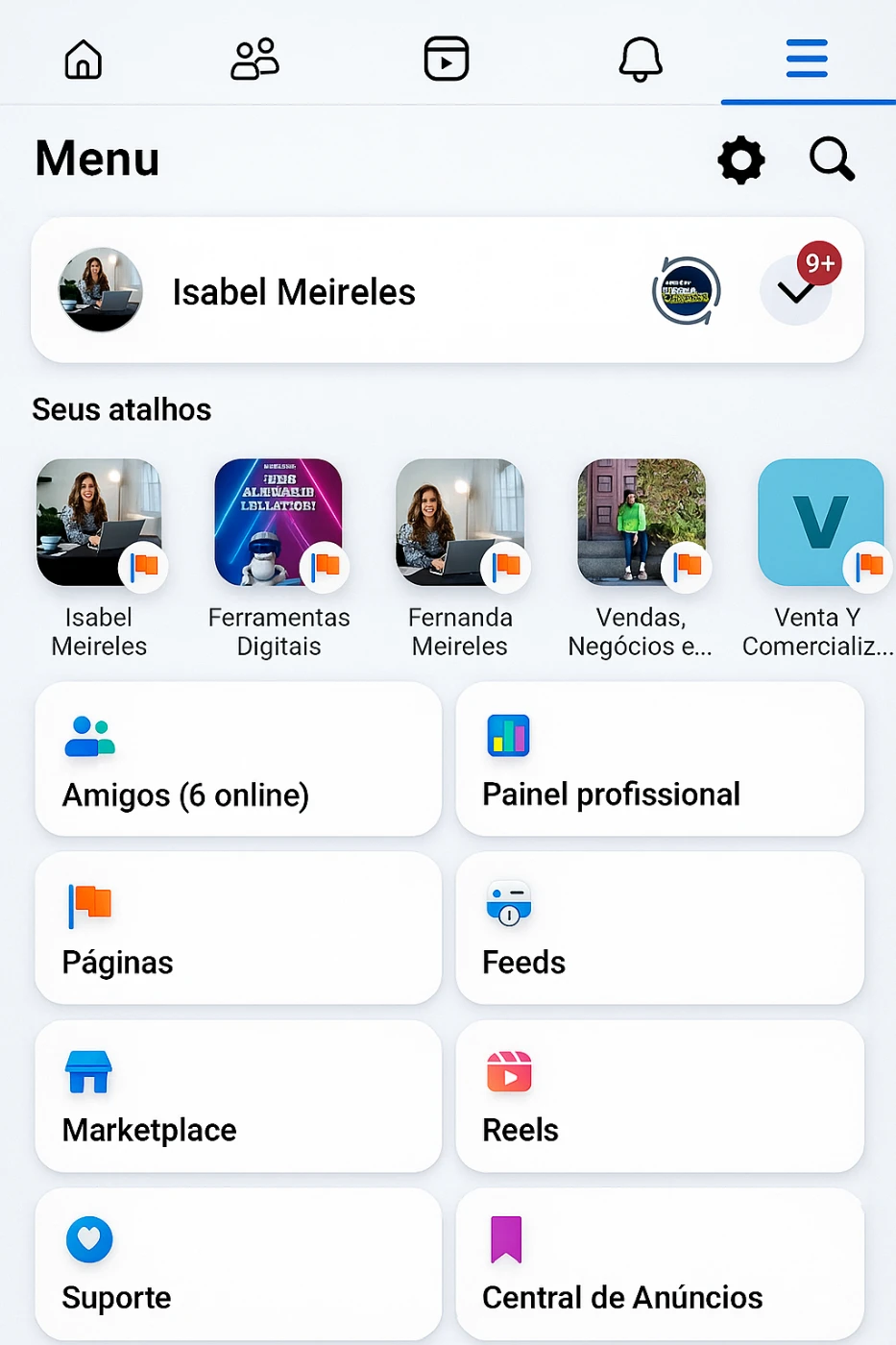
Task: Switch to the Friends tab
Action: [254, 60]
